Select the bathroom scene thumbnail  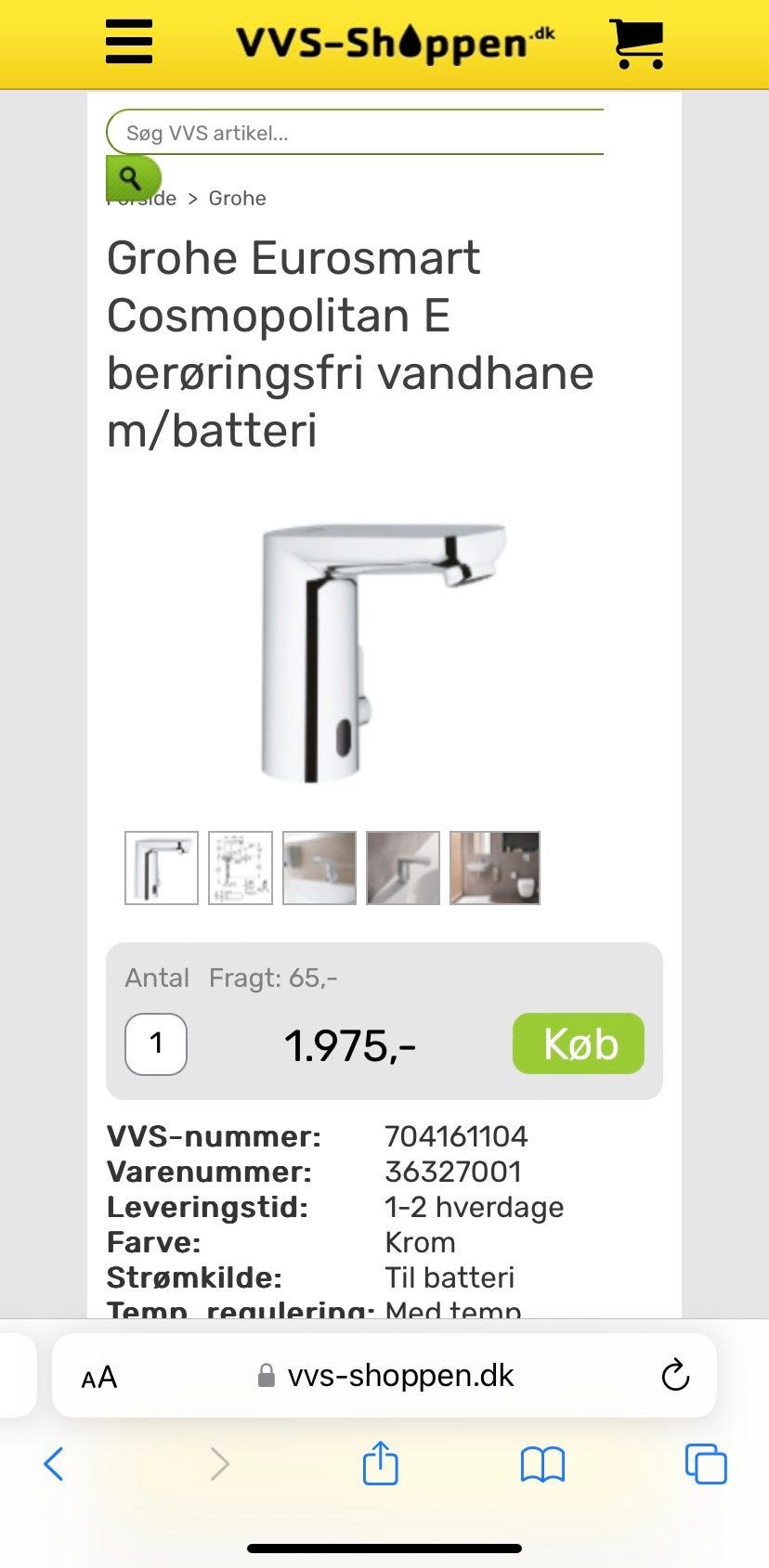[x=494, y=867]
